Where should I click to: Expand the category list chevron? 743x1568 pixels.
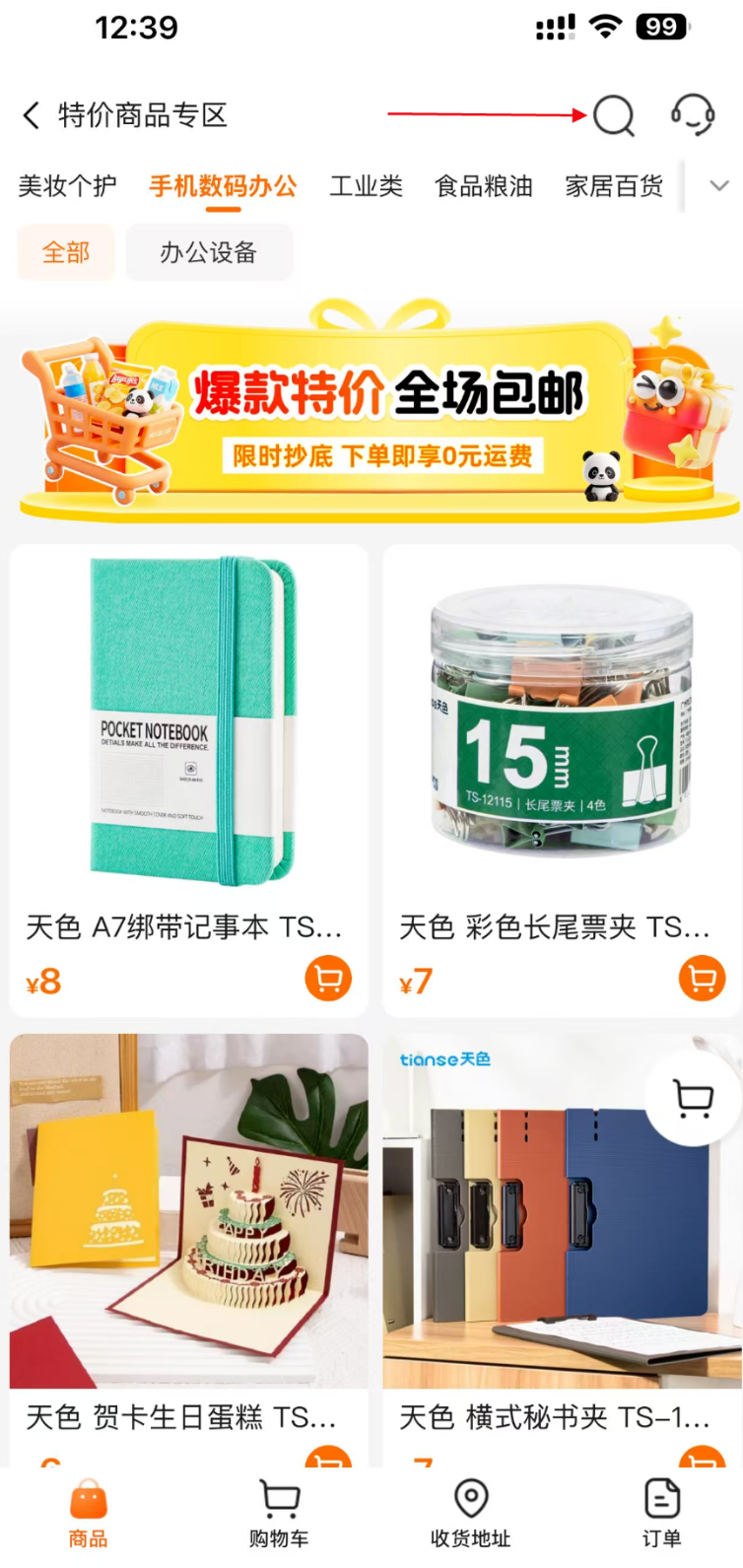(719, 186)
